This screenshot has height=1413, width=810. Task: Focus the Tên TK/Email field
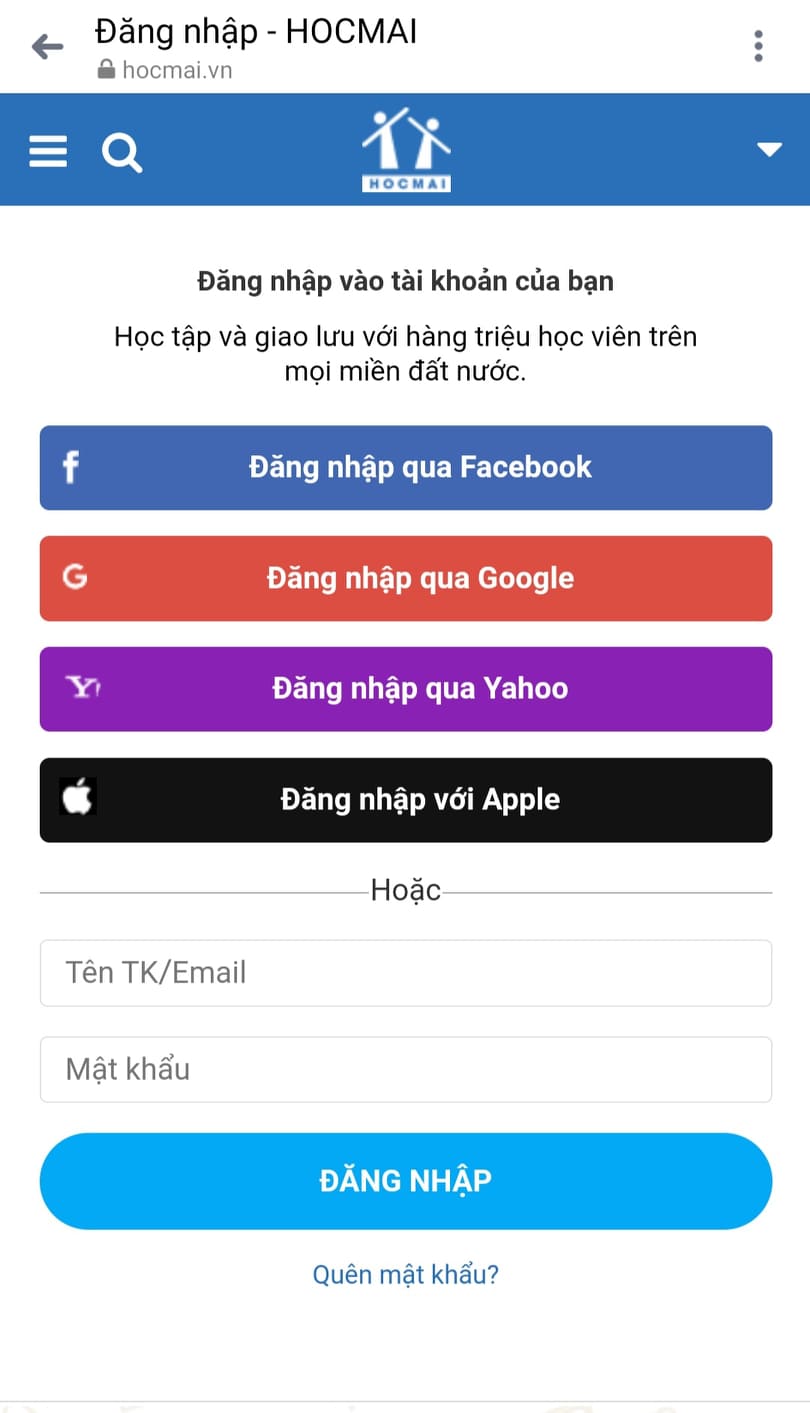(406, 973)
